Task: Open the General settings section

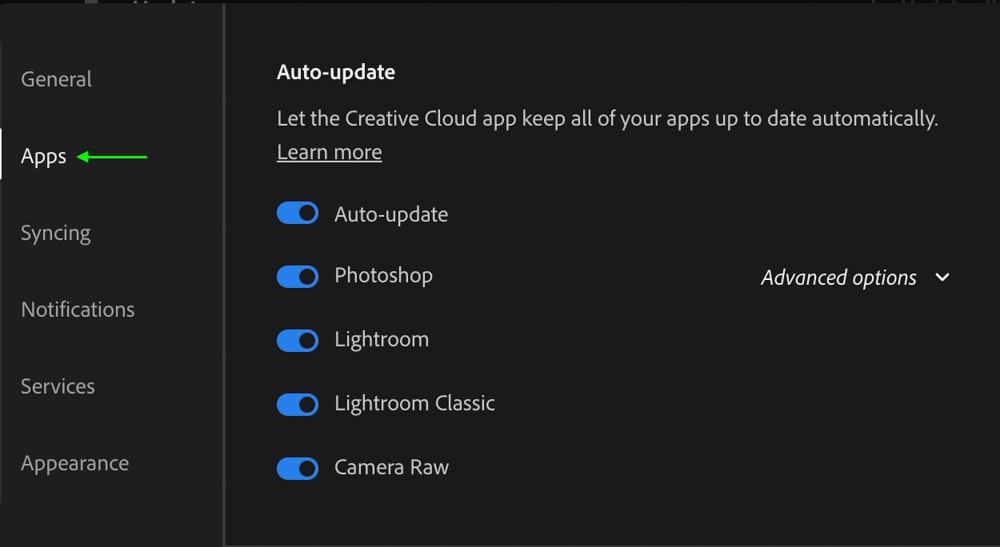Action: pos(56,80)
